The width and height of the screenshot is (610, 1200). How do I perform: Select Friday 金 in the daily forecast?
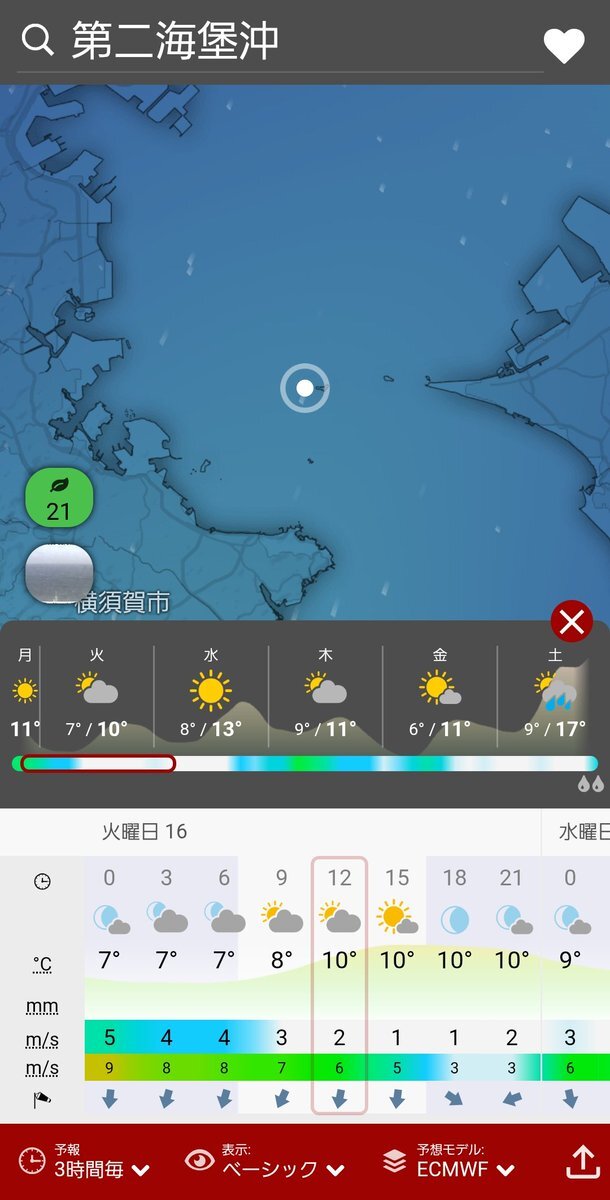click(440, 693)
